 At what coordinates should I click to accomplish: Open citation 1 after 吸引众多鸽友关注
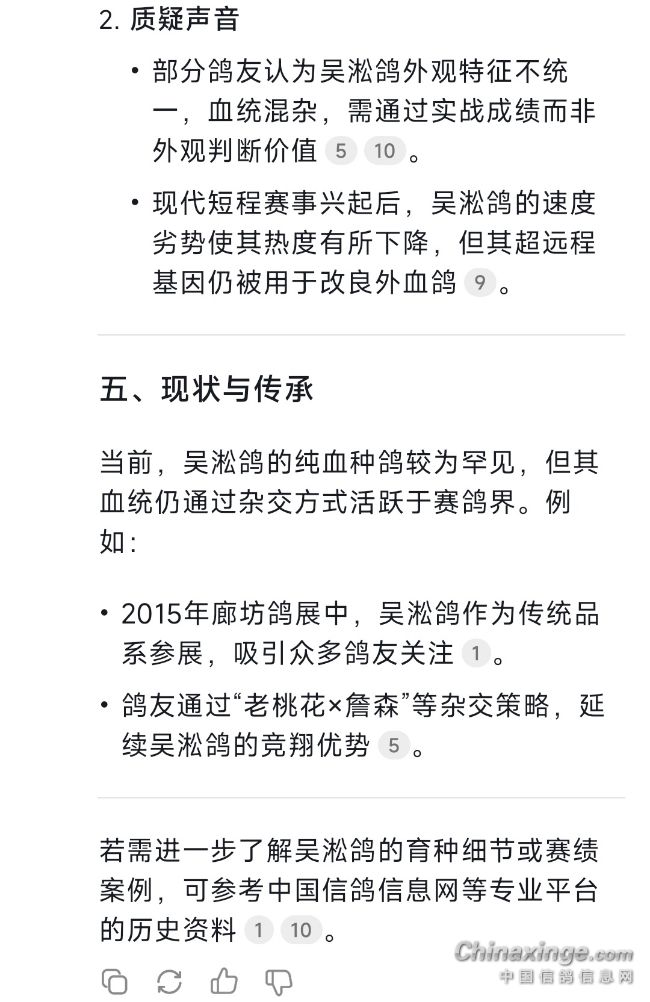click(476, 654)
